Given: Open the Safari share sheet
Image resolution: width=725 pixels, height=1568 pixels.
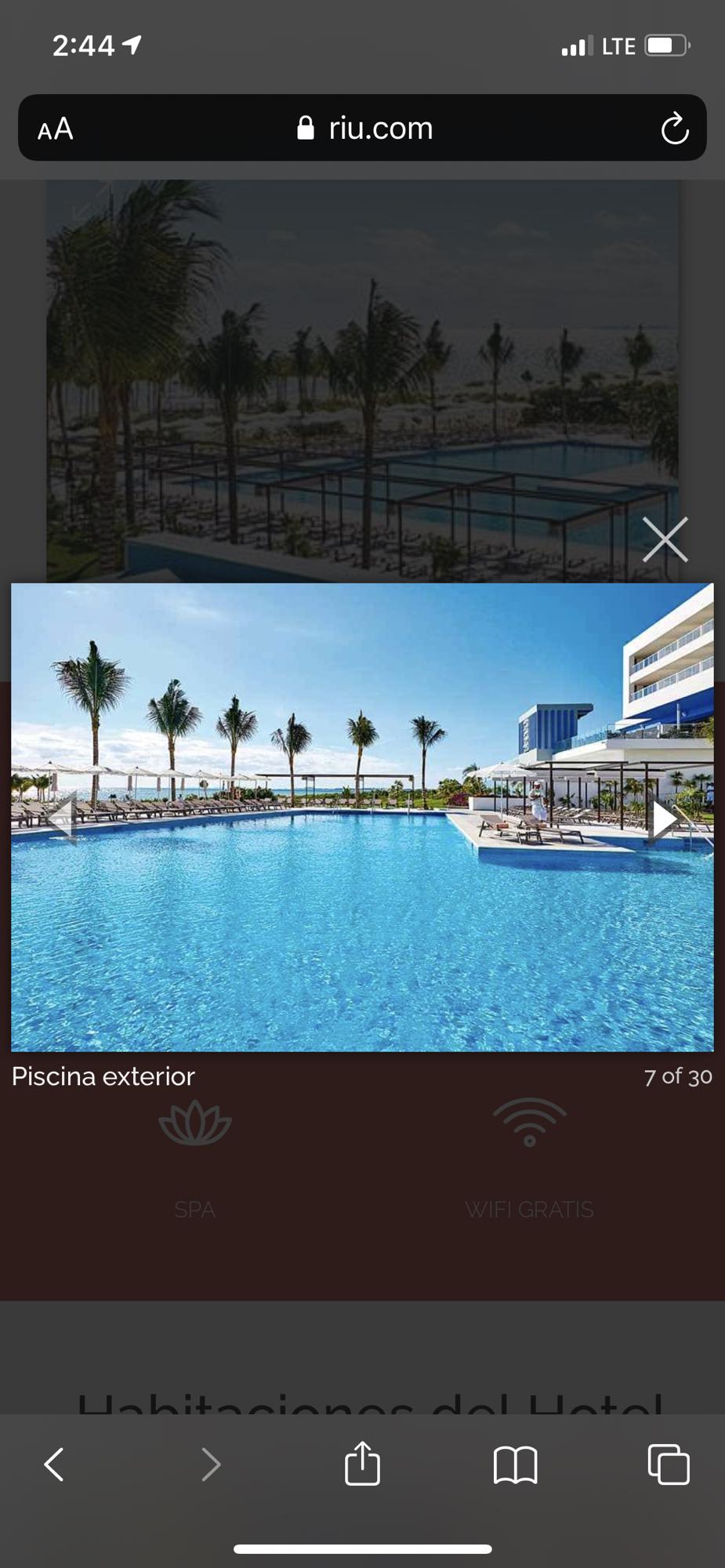Looking at the screenshot, I should 362,1462.
